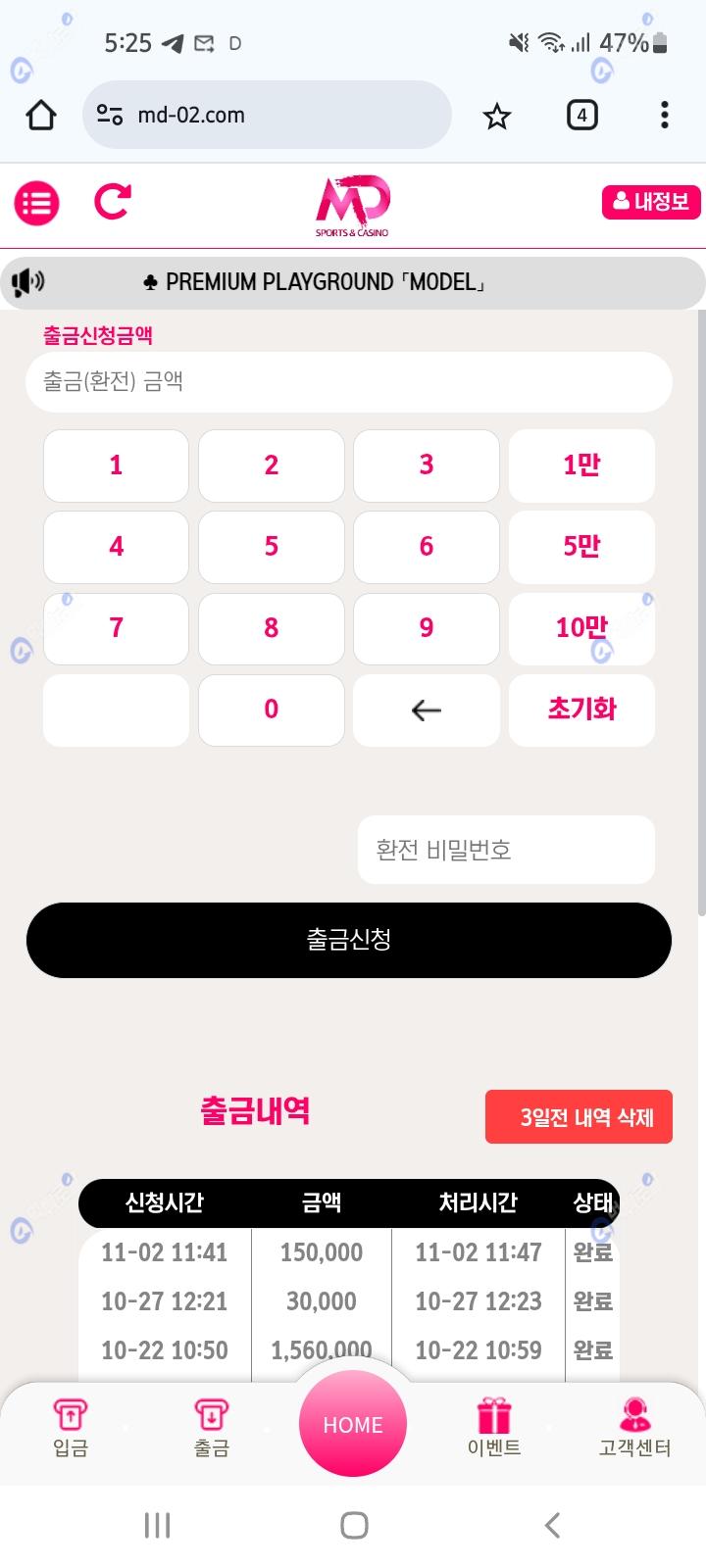Open the browser's tab switcher
This screenshot has width=706, height=1568.
pyautogui.click(x=581, y=116)
